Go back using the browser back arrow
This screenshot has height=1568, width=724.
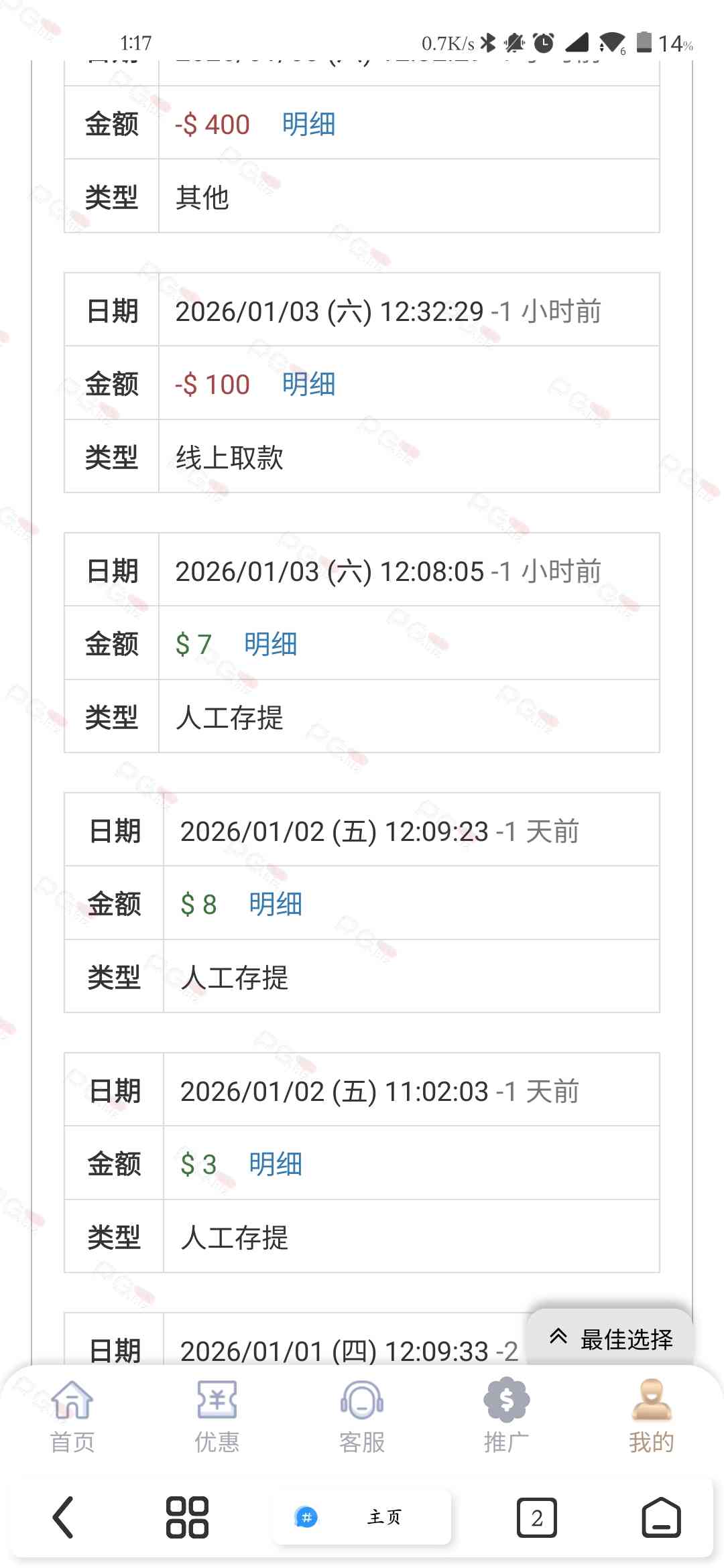(x=63, y=1517)
